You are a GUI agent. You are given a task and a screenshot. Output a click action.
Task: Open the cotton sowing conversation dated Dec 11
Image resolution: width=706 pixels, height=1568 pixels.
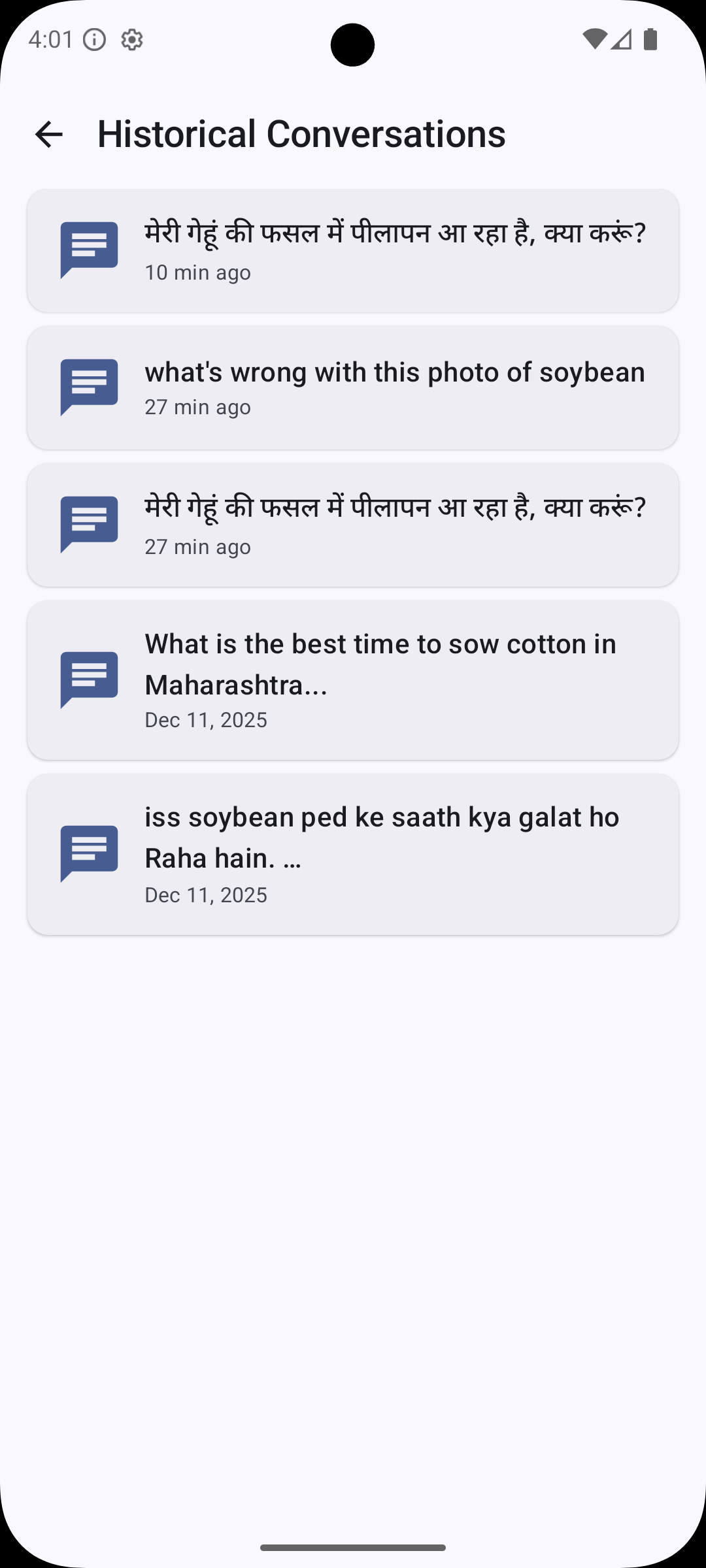pos(353,679)
